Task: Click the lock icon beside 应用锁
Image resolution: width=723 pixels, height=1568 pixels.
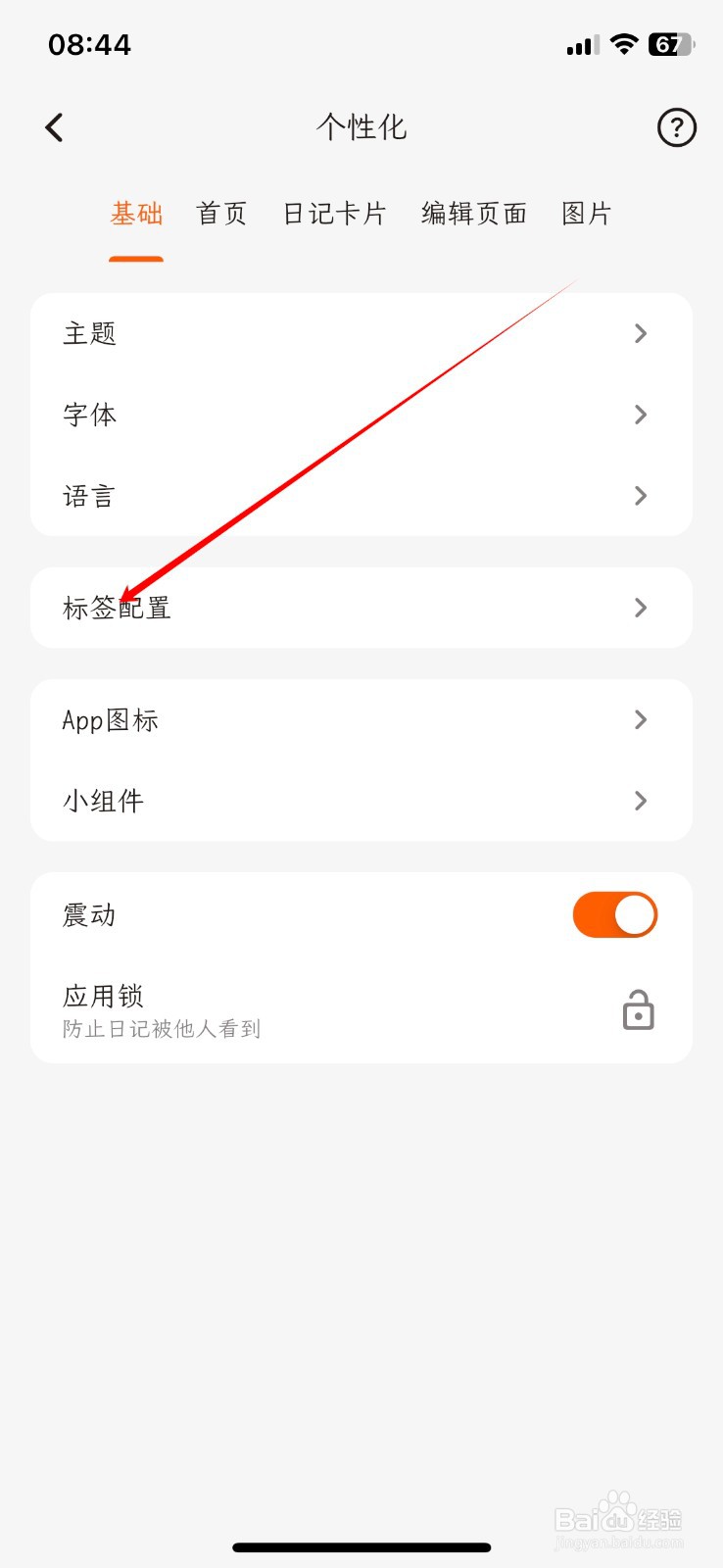Action: [x=638, y=1010]
